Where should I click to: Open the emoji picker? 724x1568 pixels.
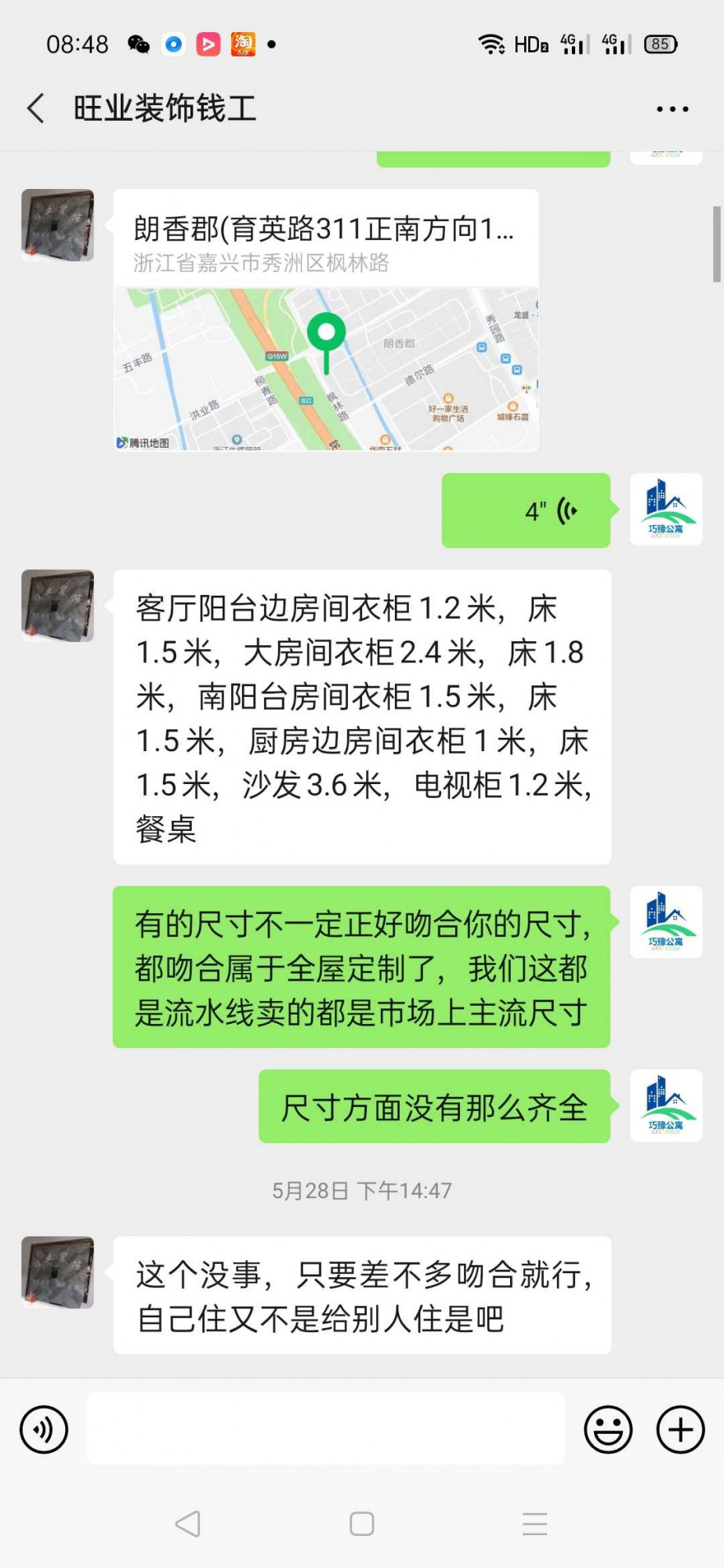point(608,1429)
